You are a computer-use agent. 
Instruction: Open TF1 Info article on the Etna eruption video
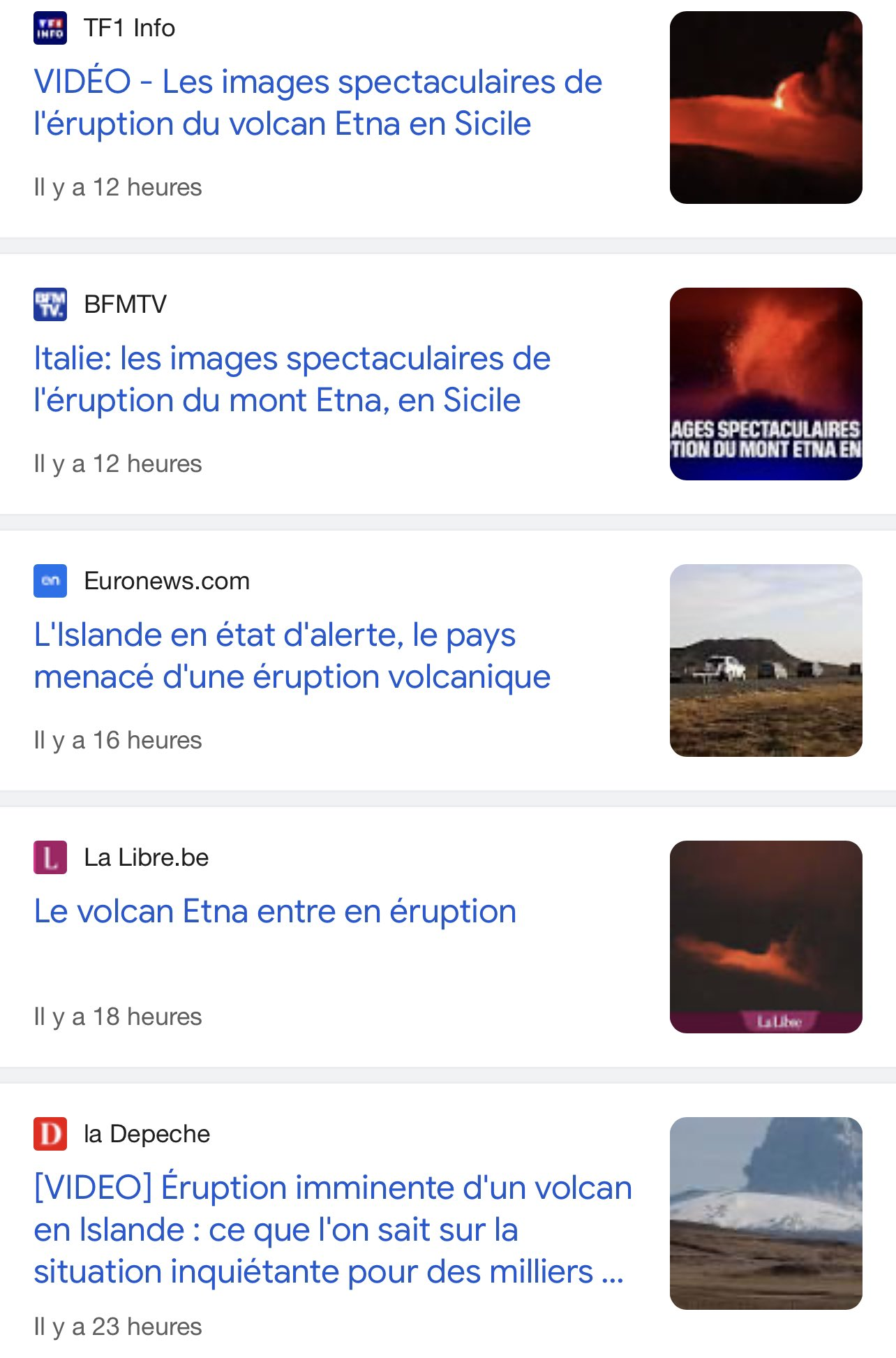pos(318,103)
